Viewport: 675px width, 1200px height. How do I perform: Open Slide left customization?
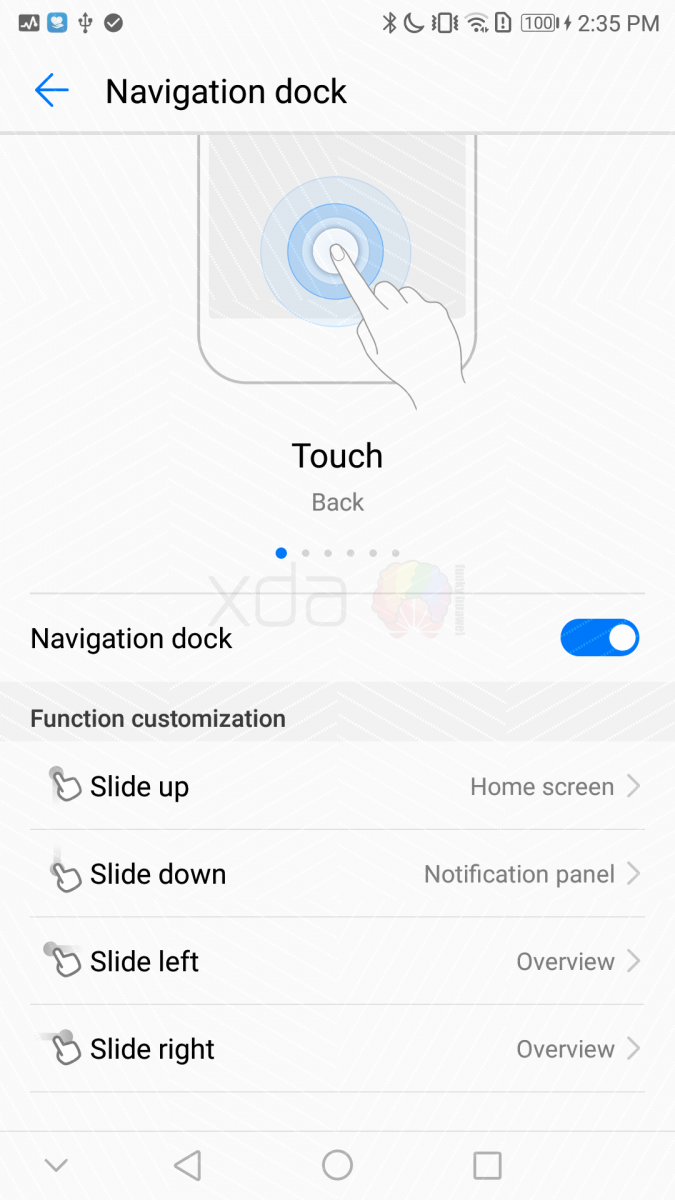pyautogui.click(x=337, y=962)
